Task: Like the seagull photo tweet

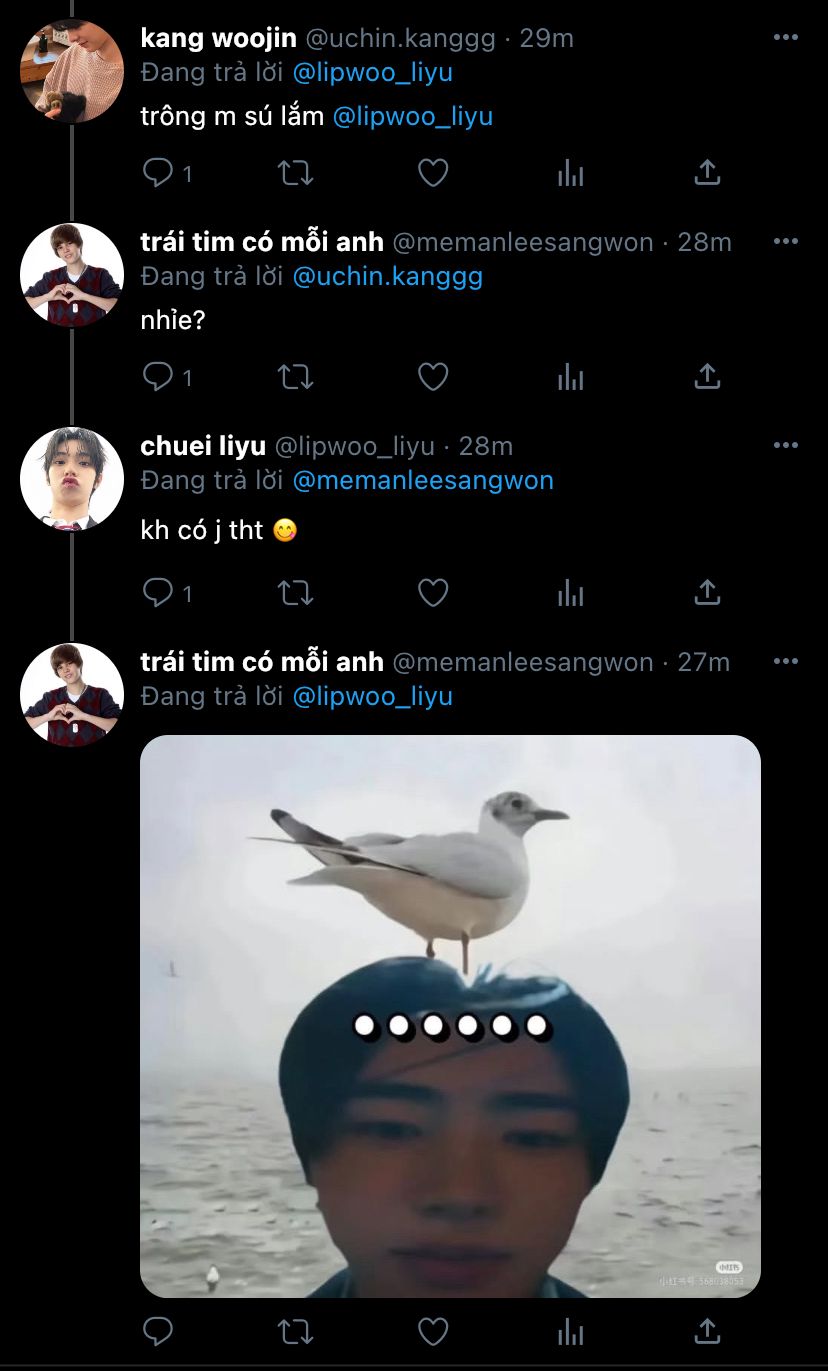Action: 432,1331
